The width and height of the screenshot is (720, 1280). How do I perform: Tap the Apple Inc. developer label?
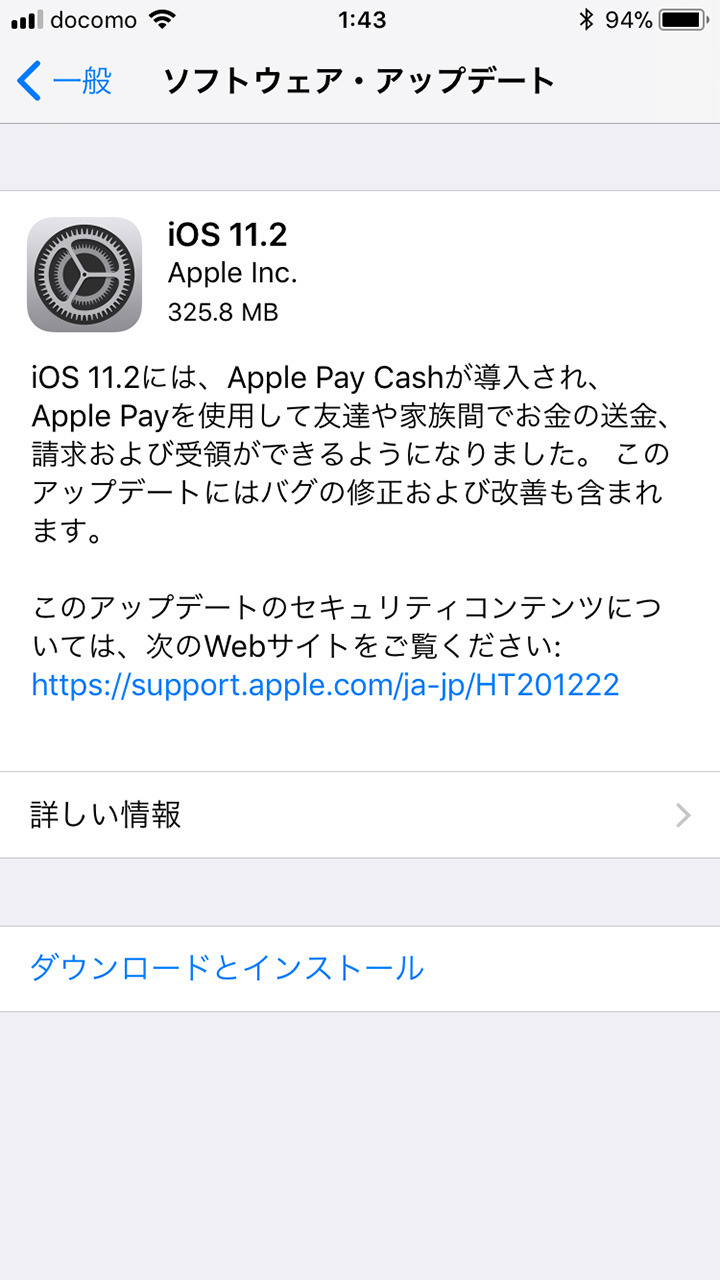click(x=230, y=273)
